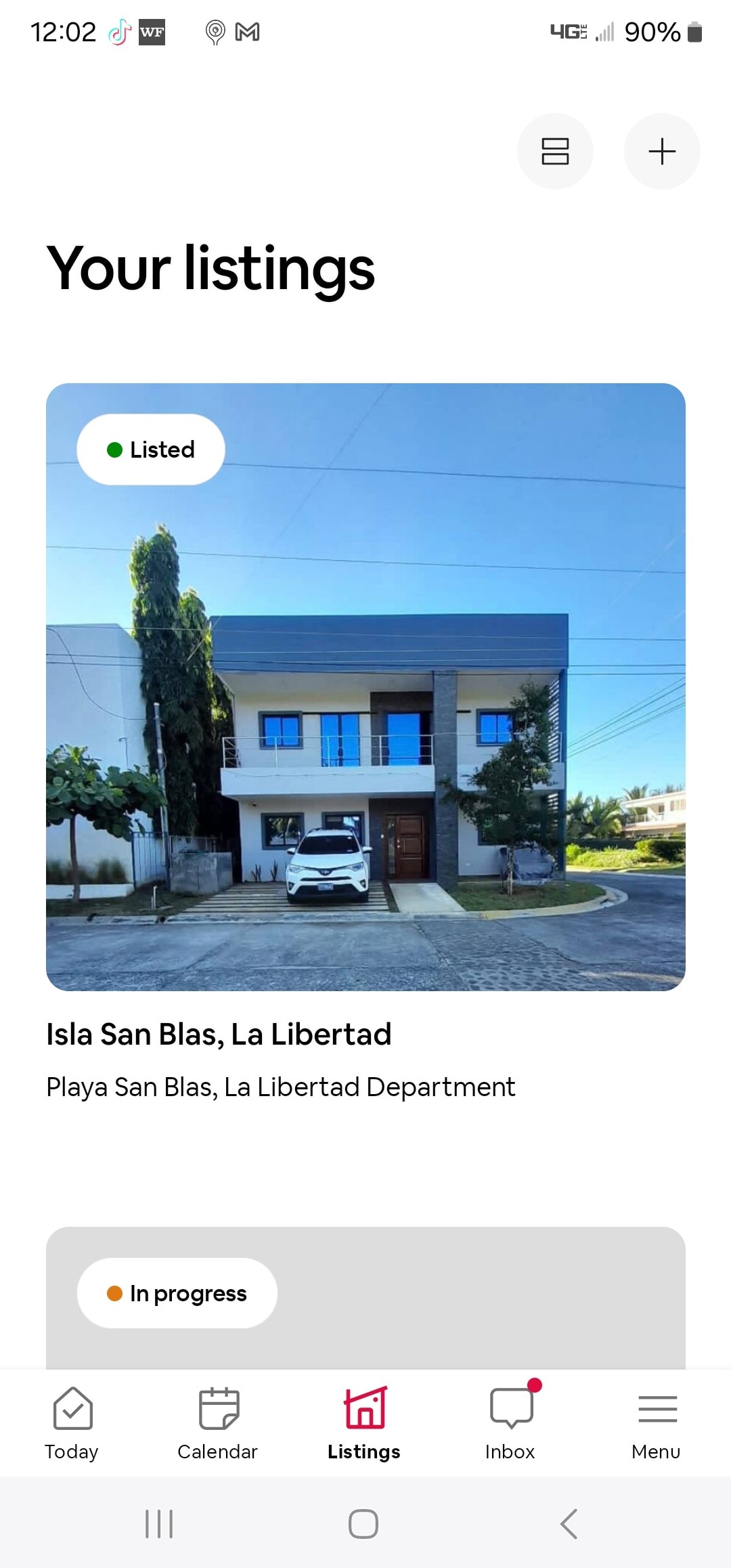Switch the listings layout view

pyautogui.click(x=555, y=151)
